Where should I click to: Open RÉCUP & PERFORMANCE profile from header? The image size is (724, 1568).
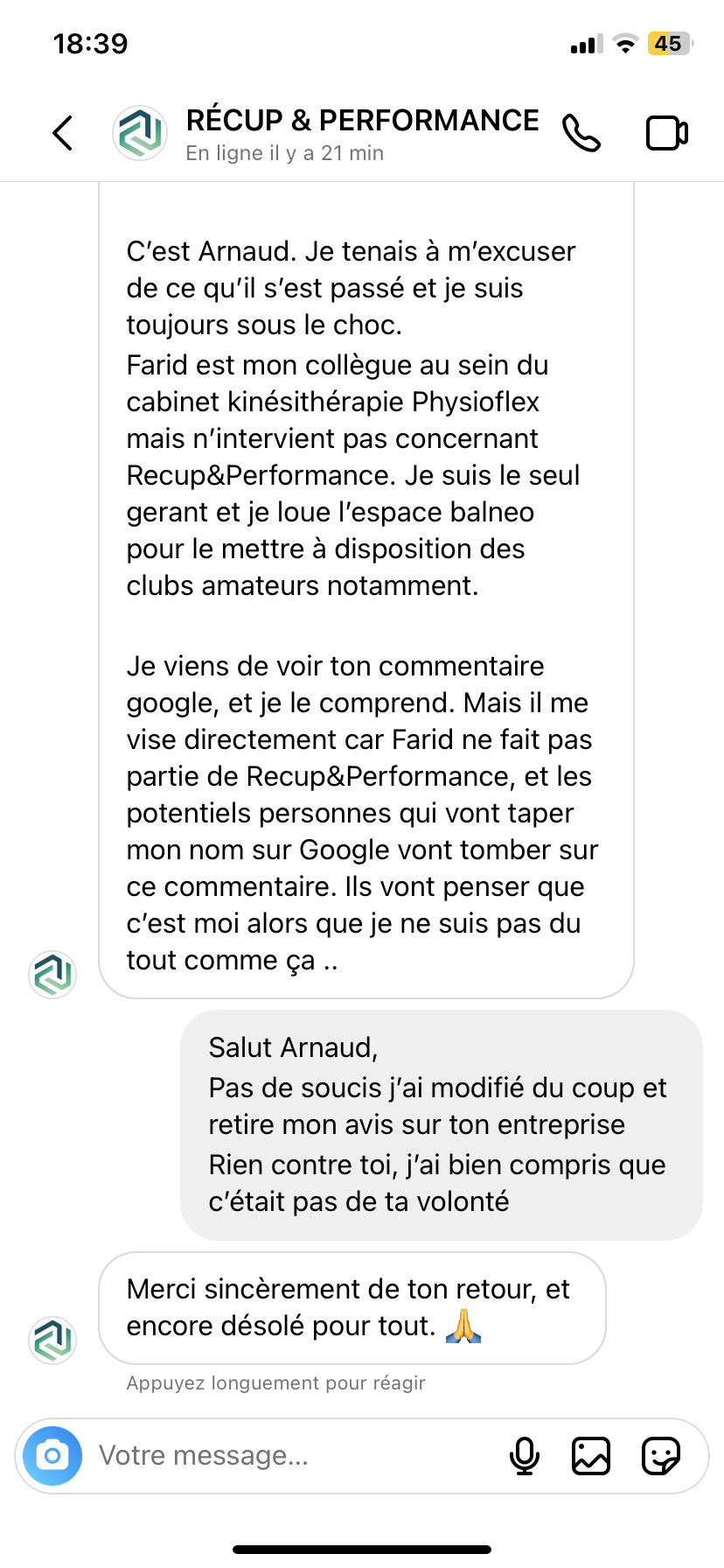click(362, 133)
